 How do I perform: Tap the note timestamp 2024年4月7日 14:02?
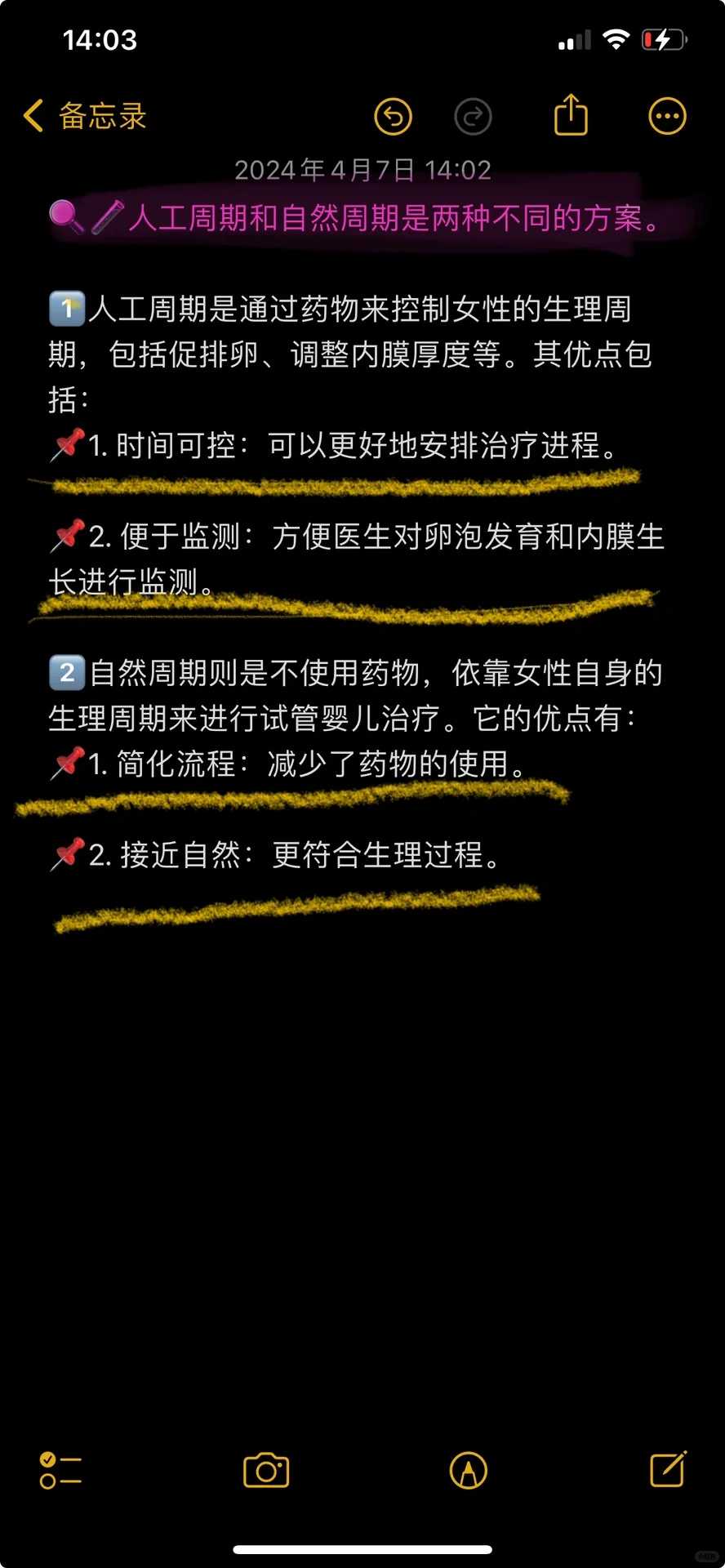click(x=362, y=170)
